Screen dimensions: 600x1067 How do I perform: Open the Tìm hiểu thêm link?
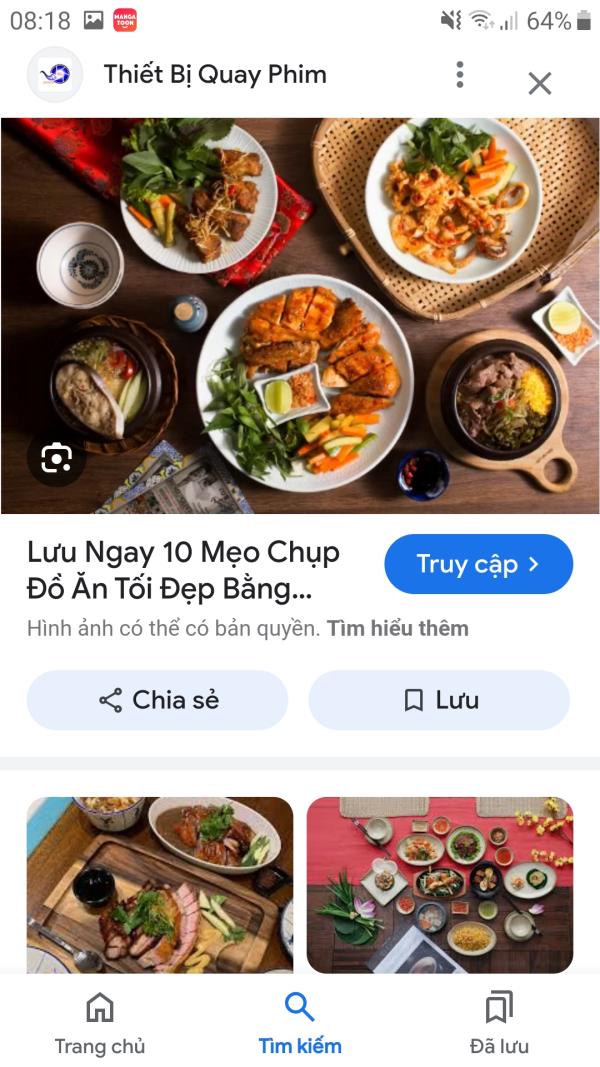[397, 629]
